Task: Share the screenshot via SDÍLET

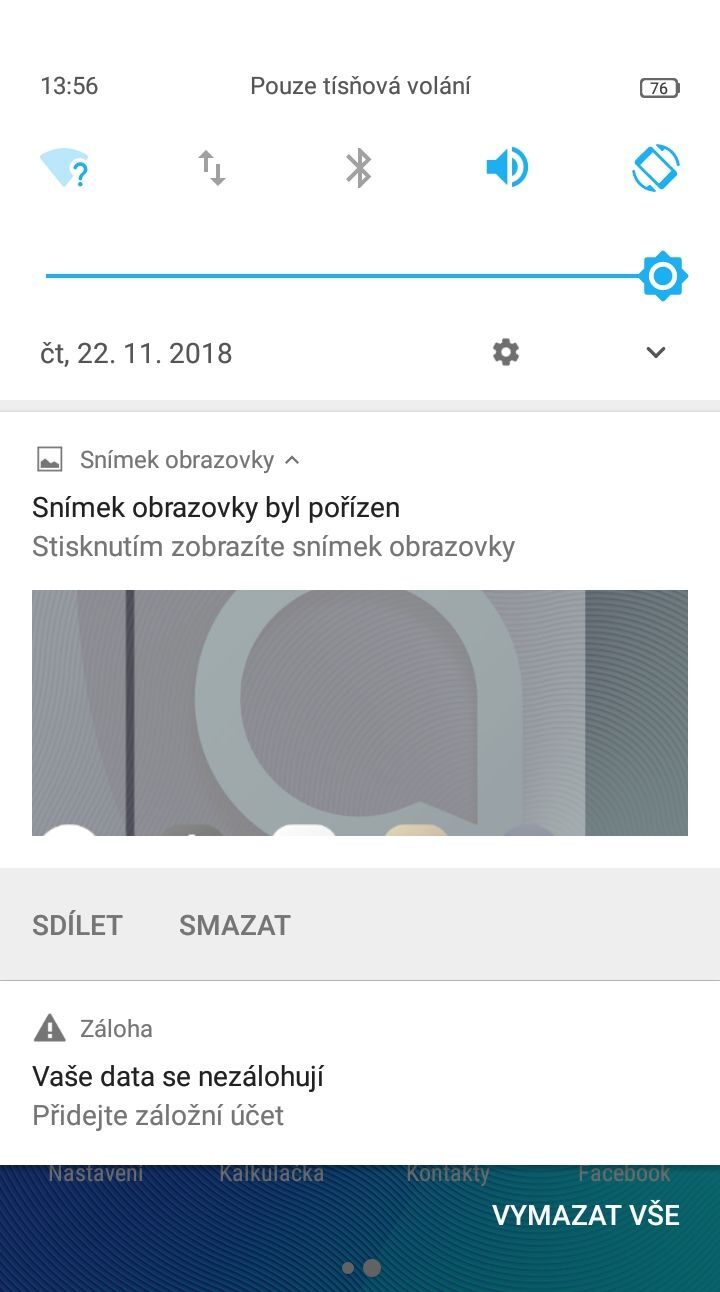Action: coord(78,924)
